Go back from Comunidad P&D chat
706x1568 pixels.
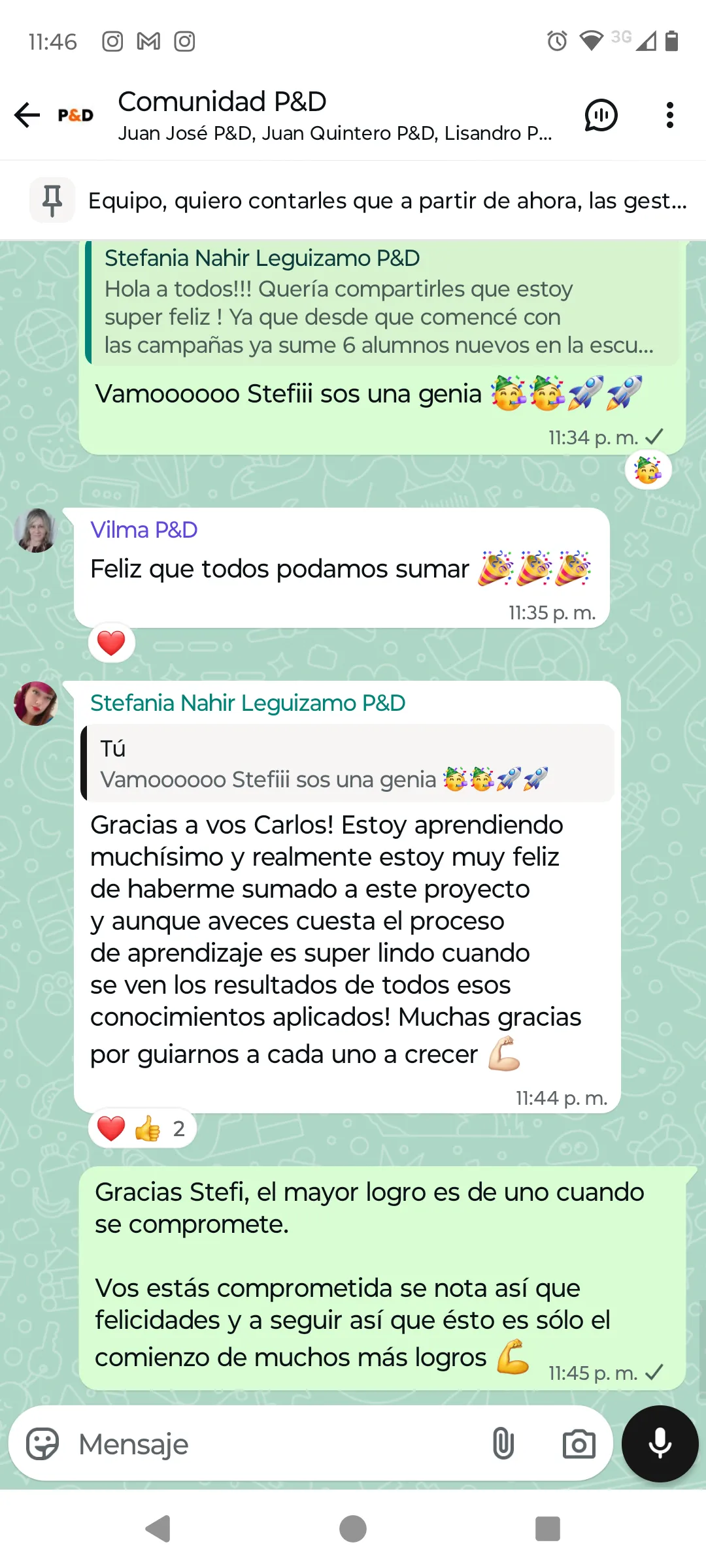pos(27,115)
